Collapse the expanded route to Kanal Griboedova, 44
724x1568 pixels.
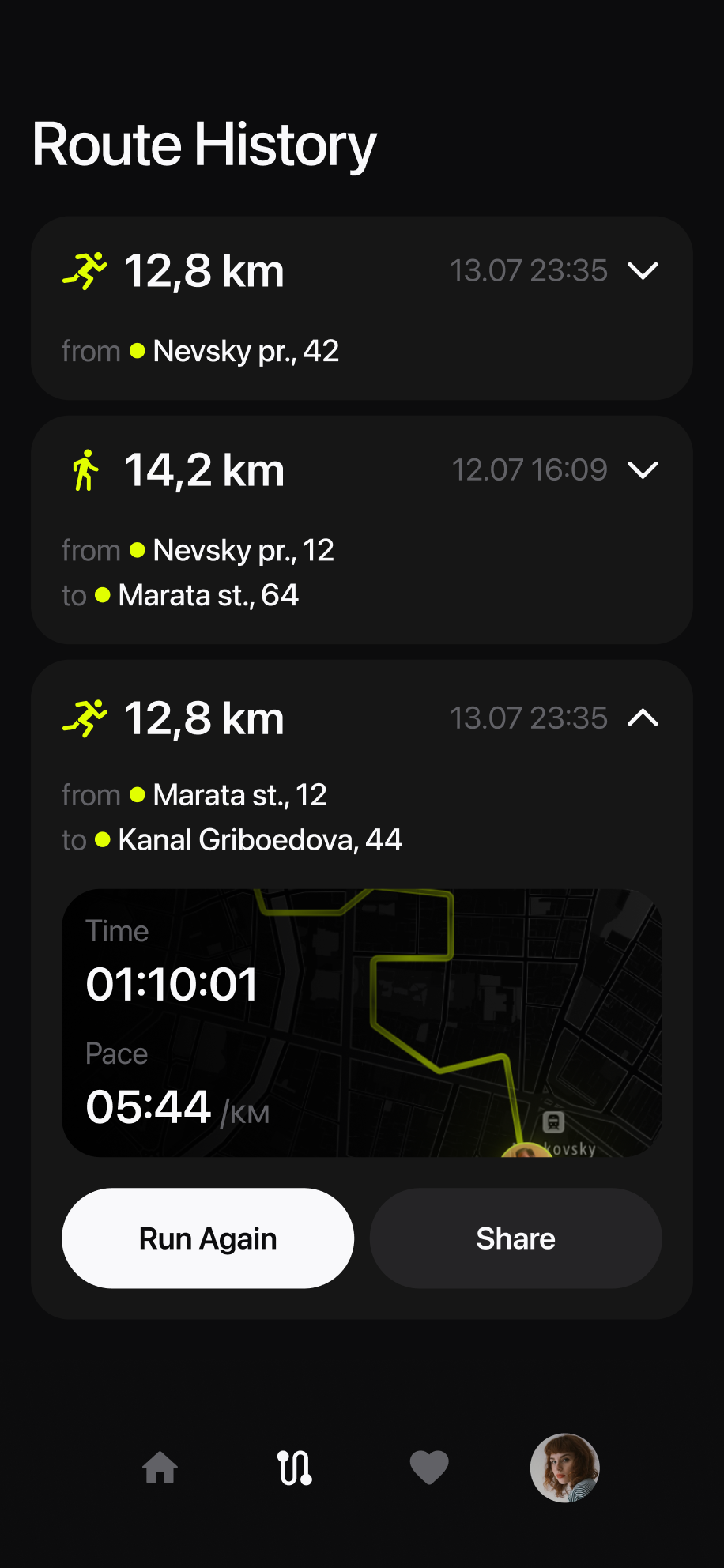pyautogui.click(x=643, y=717)
